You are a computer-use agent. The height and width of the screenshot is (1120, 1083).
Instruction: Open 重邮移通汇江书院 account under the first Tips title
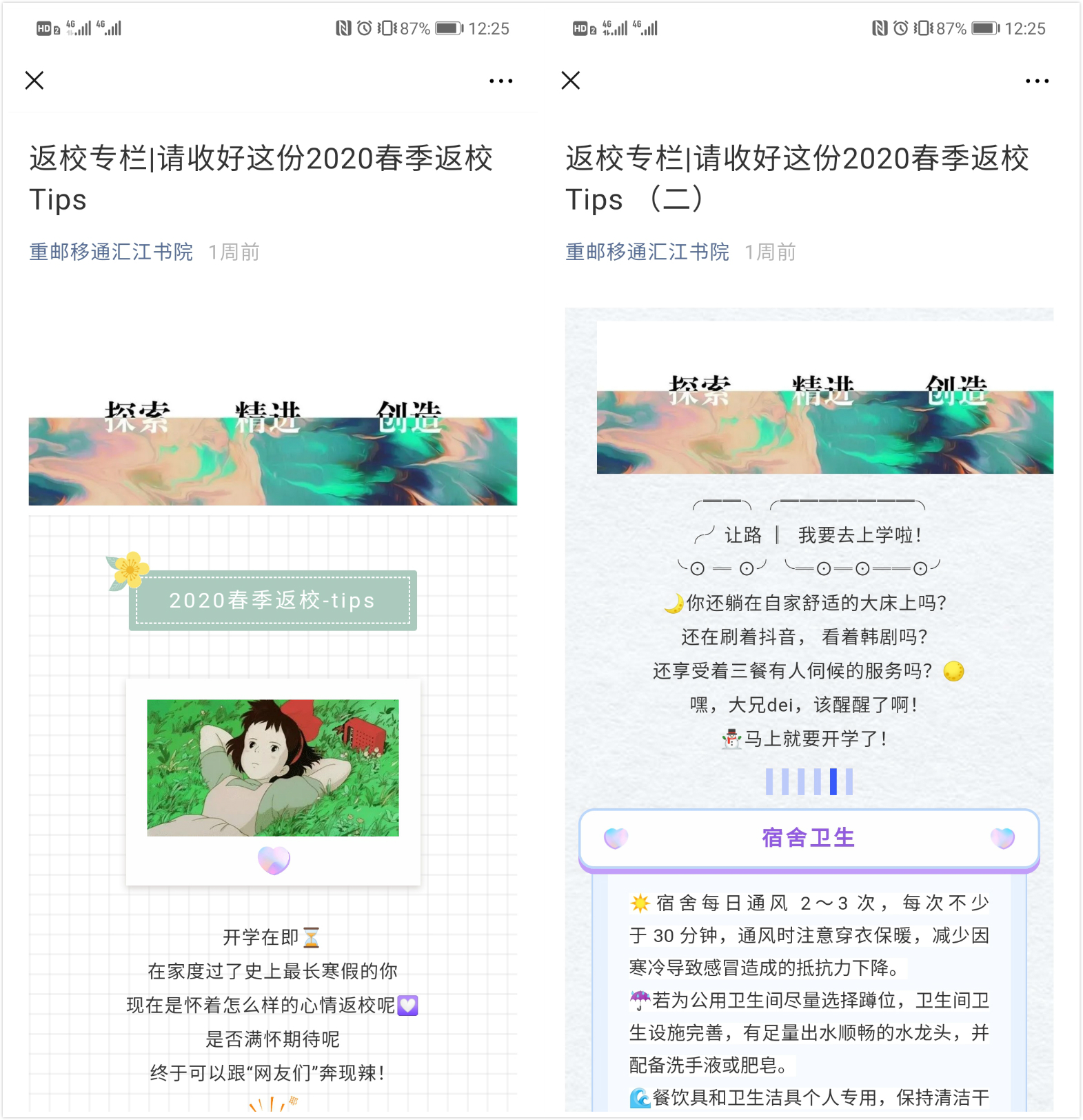tap(111, 252)
